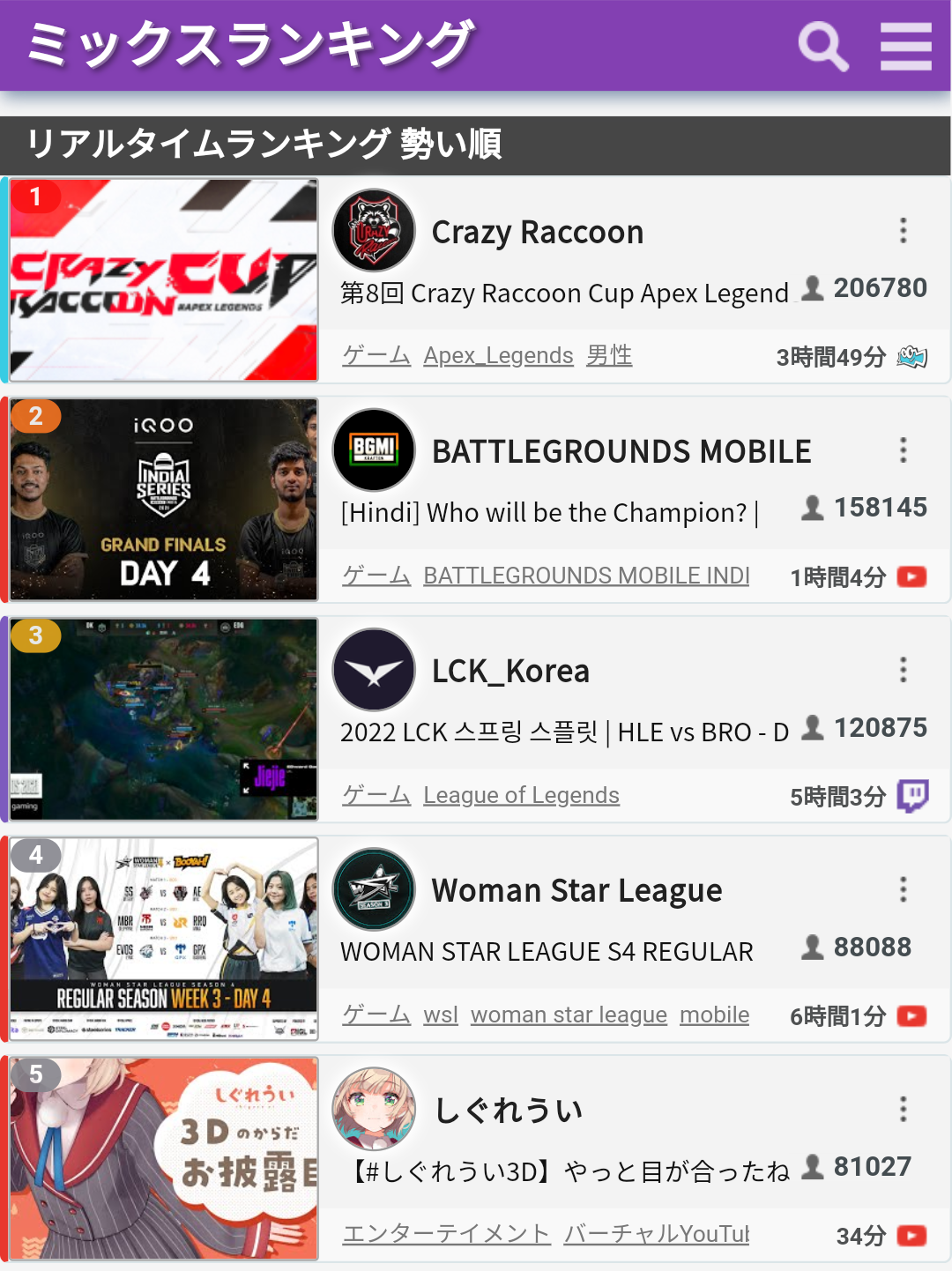Open more options for しぐれうい
Viewport: 952px width, 1271px height.
903,1109
